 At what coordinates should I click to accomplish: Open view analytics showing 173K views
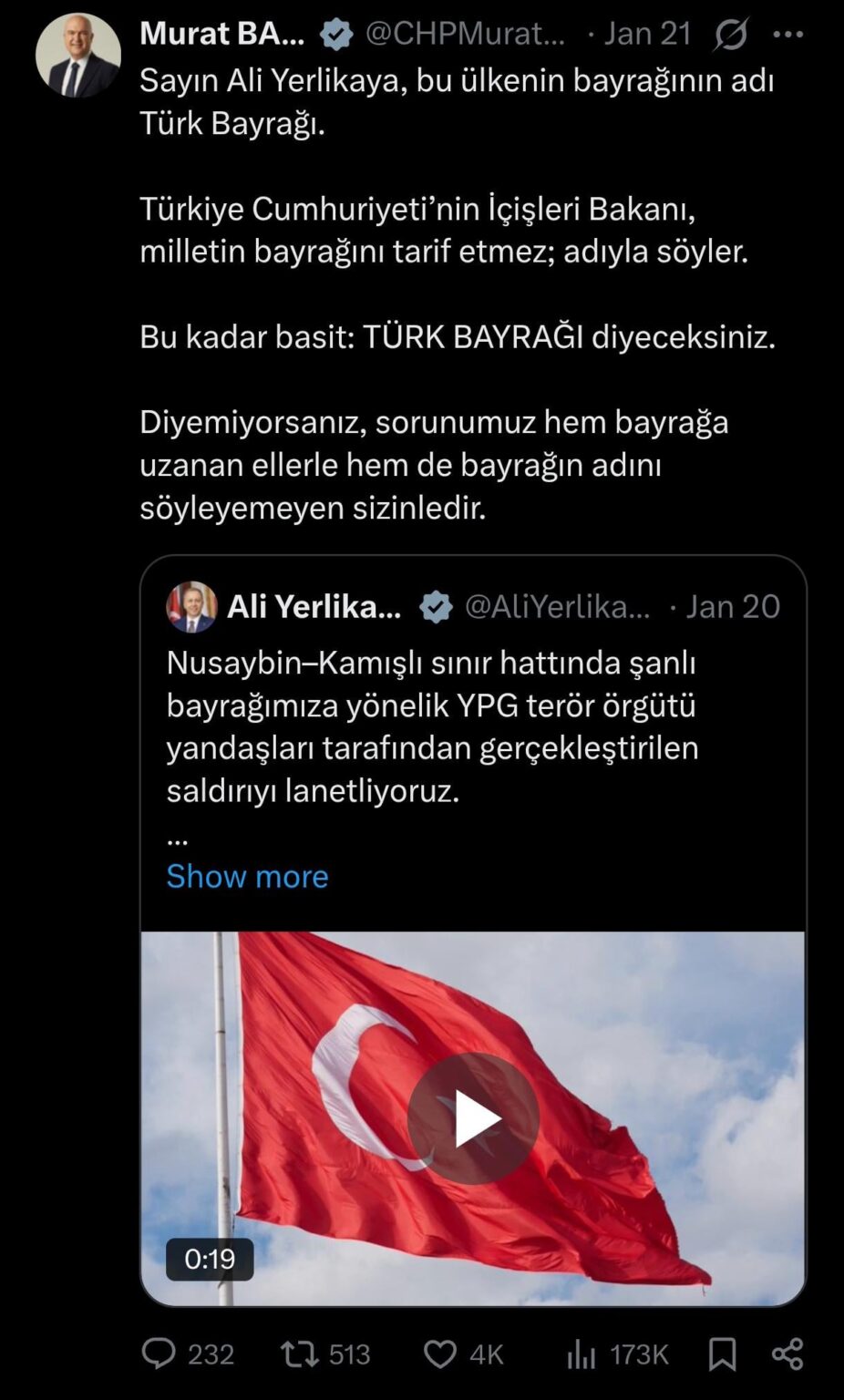[x=583, y=1354]
